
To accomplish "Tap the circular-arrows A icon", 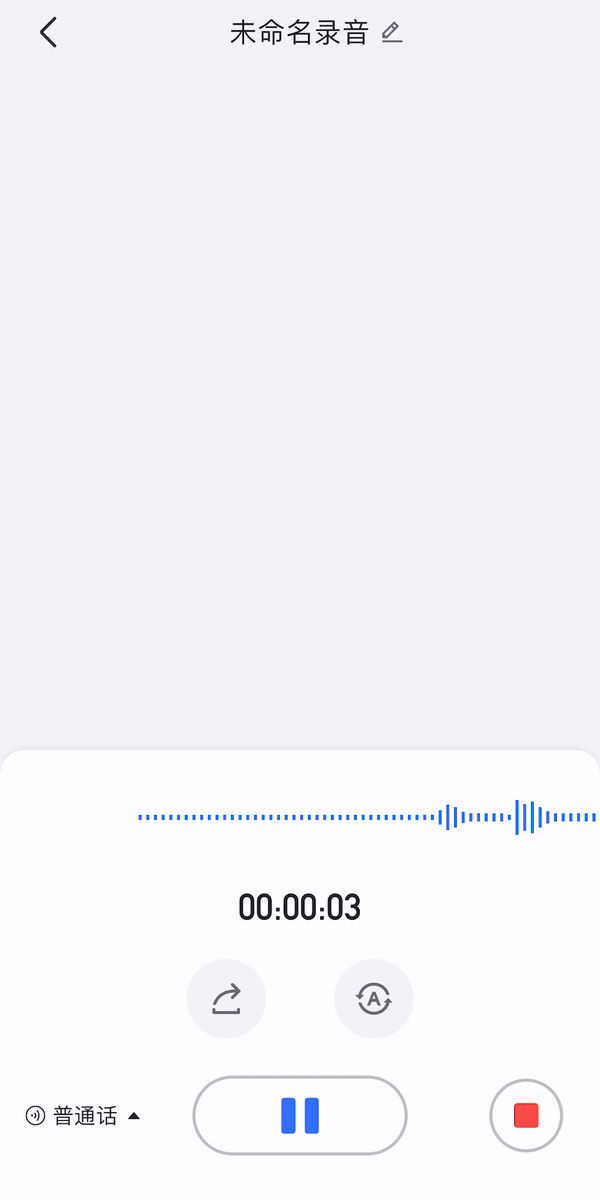I will pyautogui.click(x=374, y=998).
